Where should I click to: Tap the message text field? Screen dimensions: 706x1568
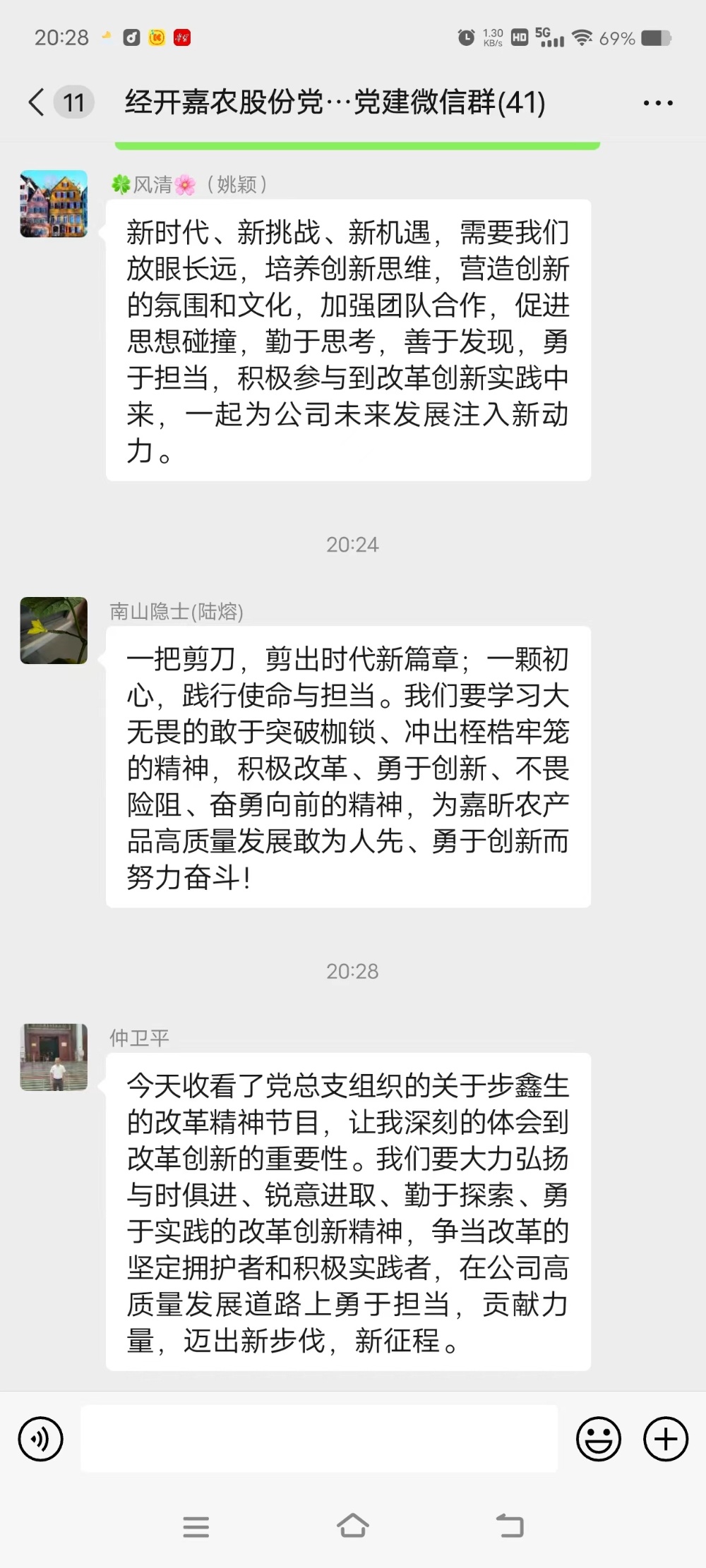319,1438
